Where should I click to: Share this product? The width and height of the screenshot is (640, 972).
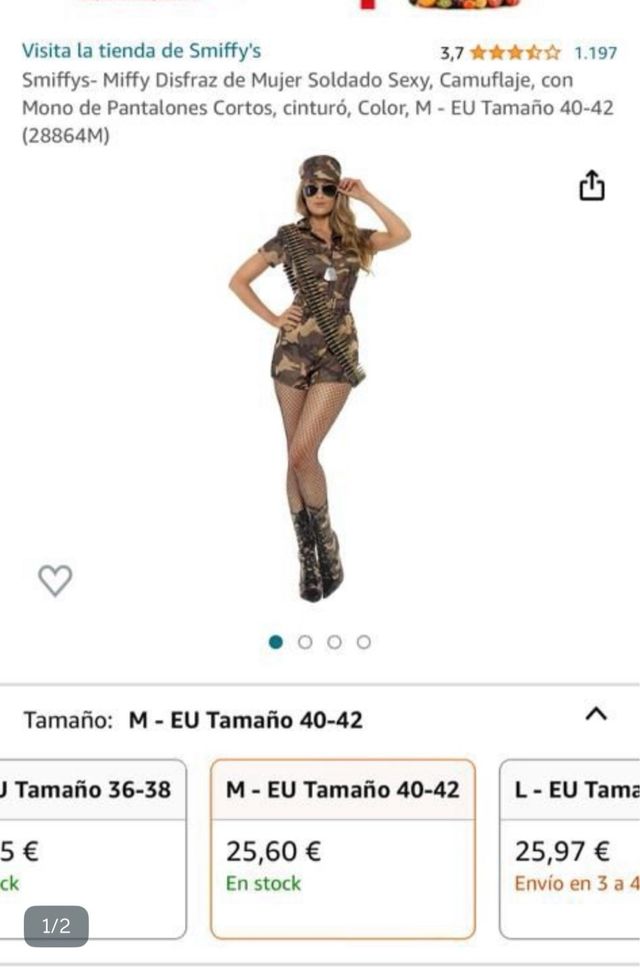[x=592, y=186]
